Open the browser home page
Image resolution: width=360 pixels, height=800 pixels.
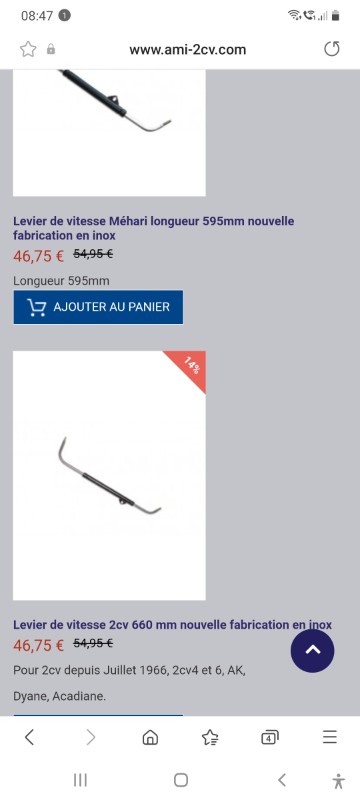(x=150, y=737)
